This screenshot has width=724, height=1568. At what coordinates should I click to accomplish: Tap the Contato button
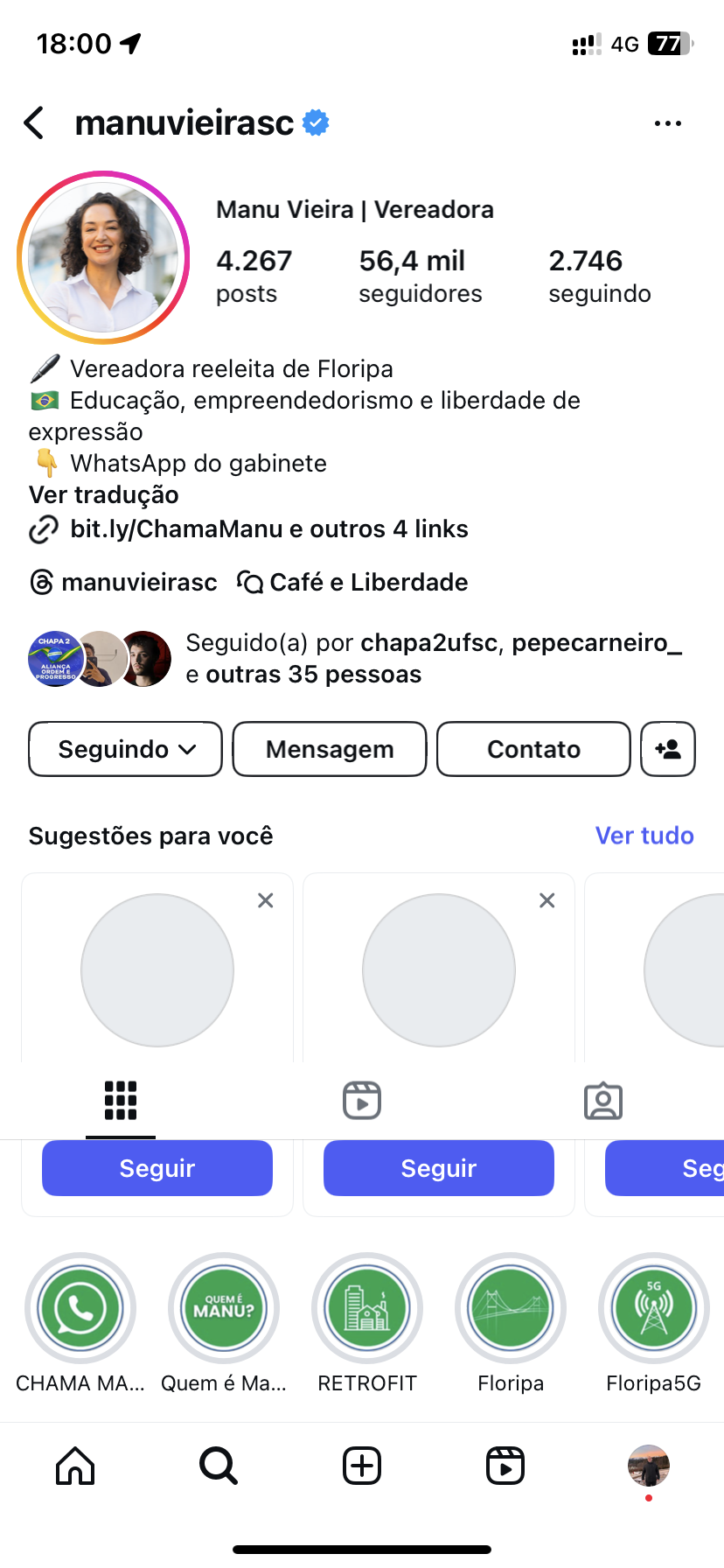click(x=533, y=750)
